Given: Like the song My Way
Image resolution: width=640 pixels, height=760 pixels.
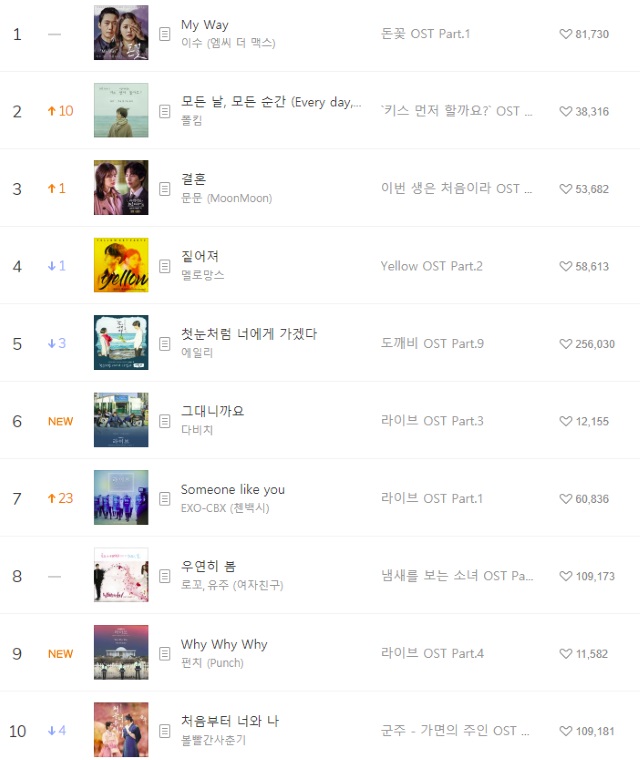Looking at the screenshot, I should pos(566,34).
